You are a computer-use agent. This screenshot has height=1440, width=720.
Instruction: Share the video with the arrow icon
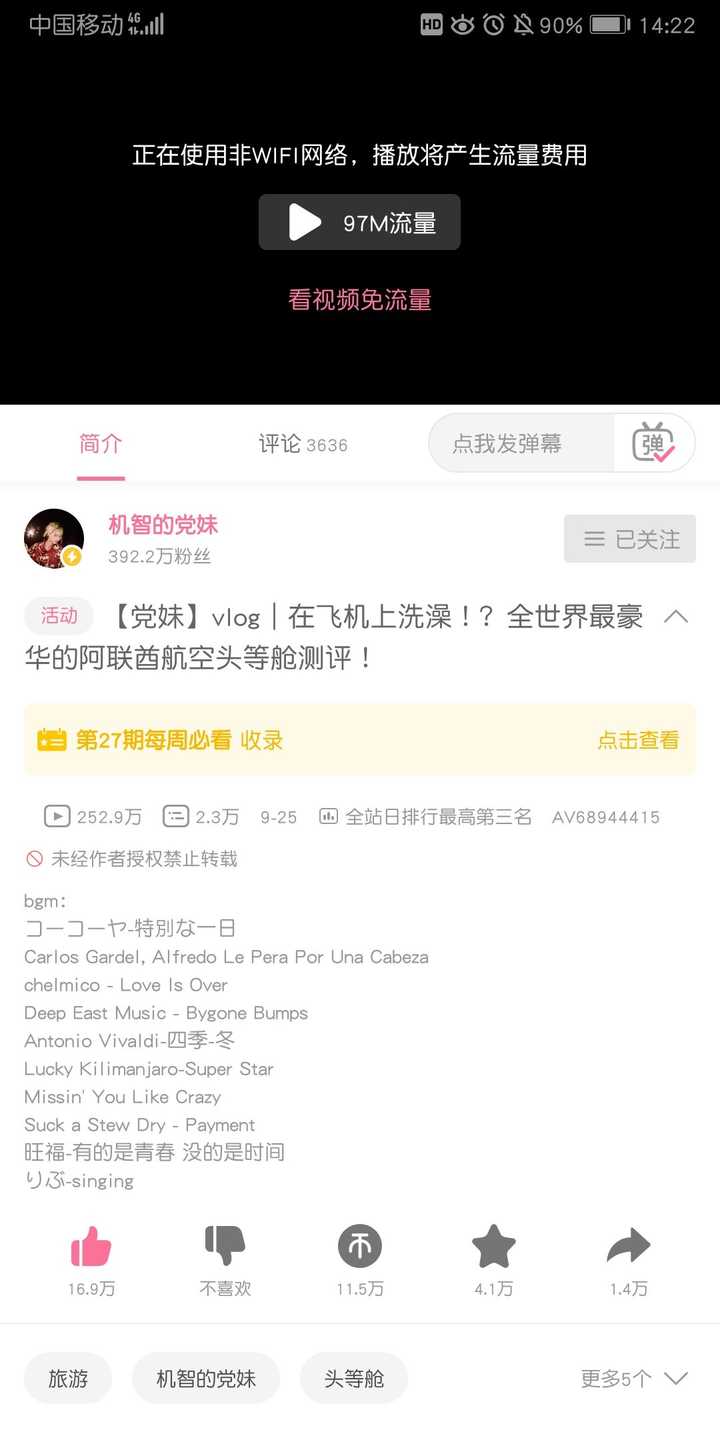point(628,1247)
